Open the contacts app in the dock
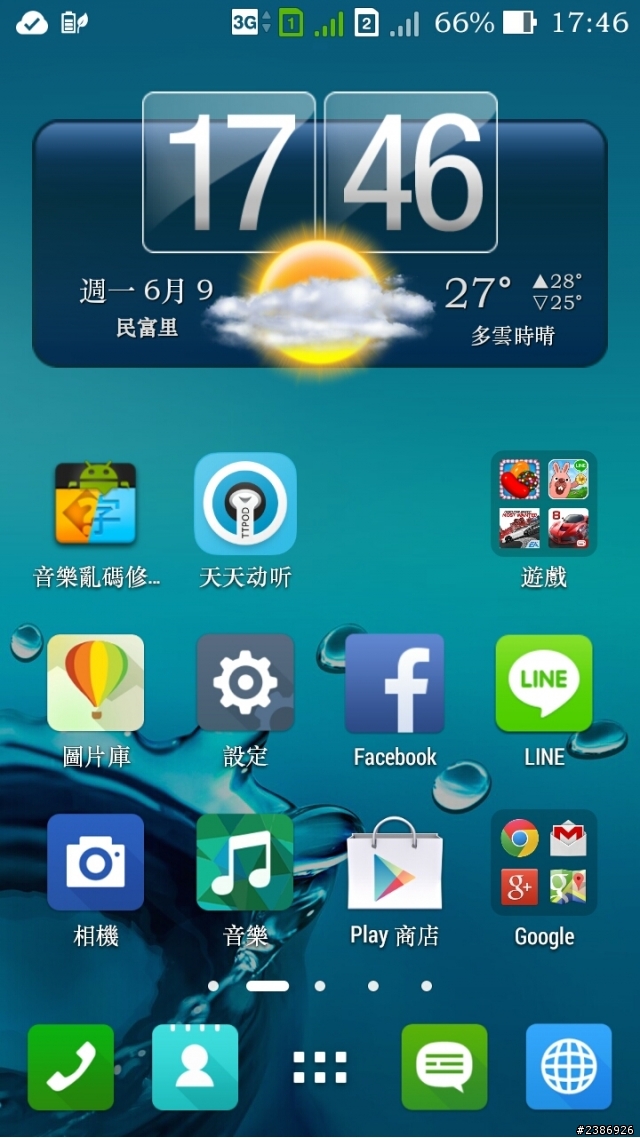Image resolution: width=640 pixels, height=1138 pixels. [x=195, y=1067]
